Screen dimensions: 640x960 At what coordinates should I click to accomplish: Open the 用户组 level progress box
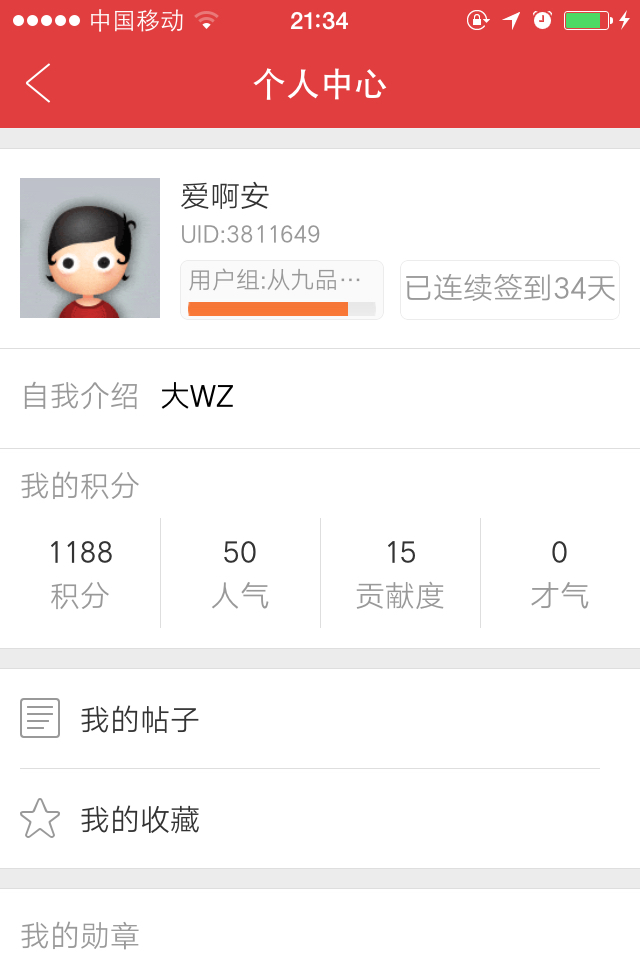pyautogui.click(x=282, y=290)
